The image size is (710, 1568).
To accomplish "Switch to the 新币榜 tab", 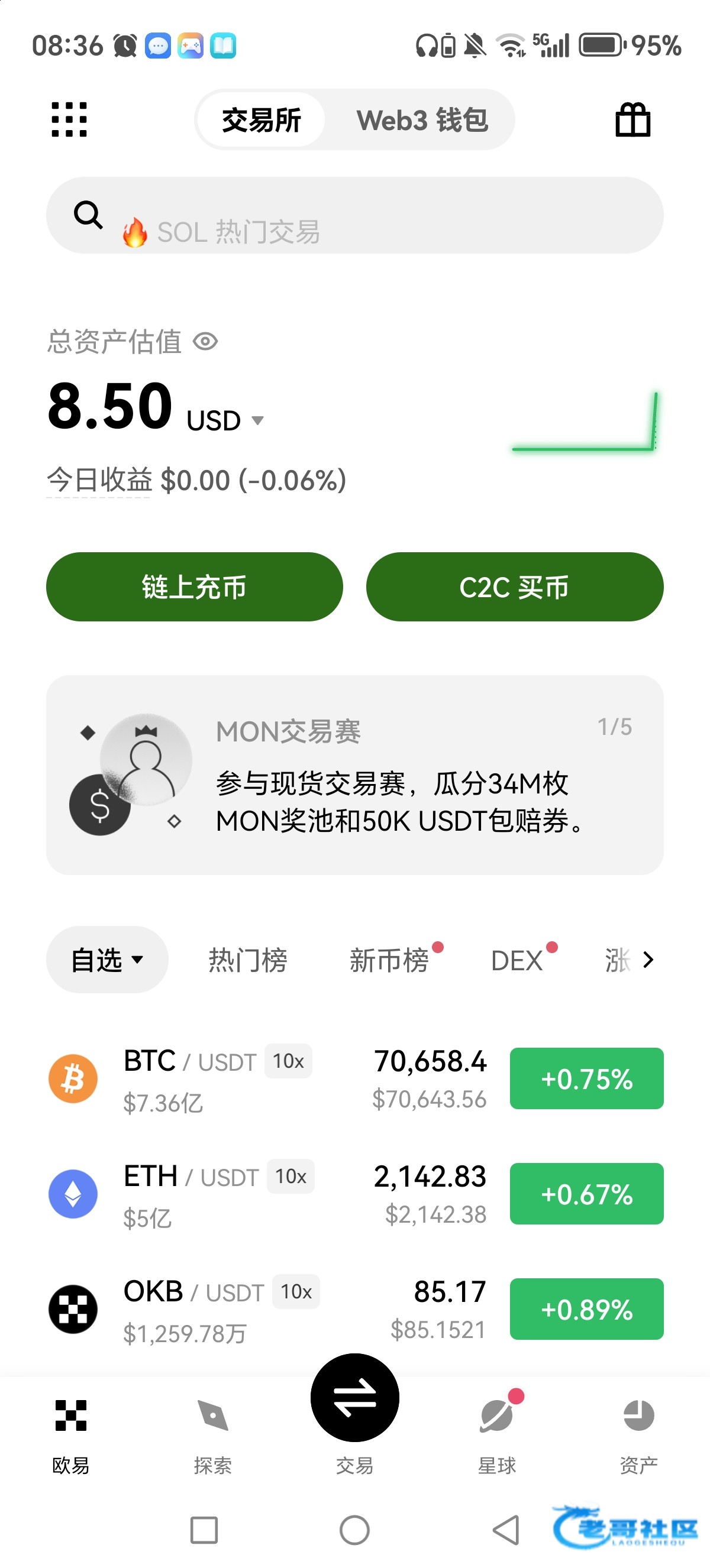I will coord(389,960).
